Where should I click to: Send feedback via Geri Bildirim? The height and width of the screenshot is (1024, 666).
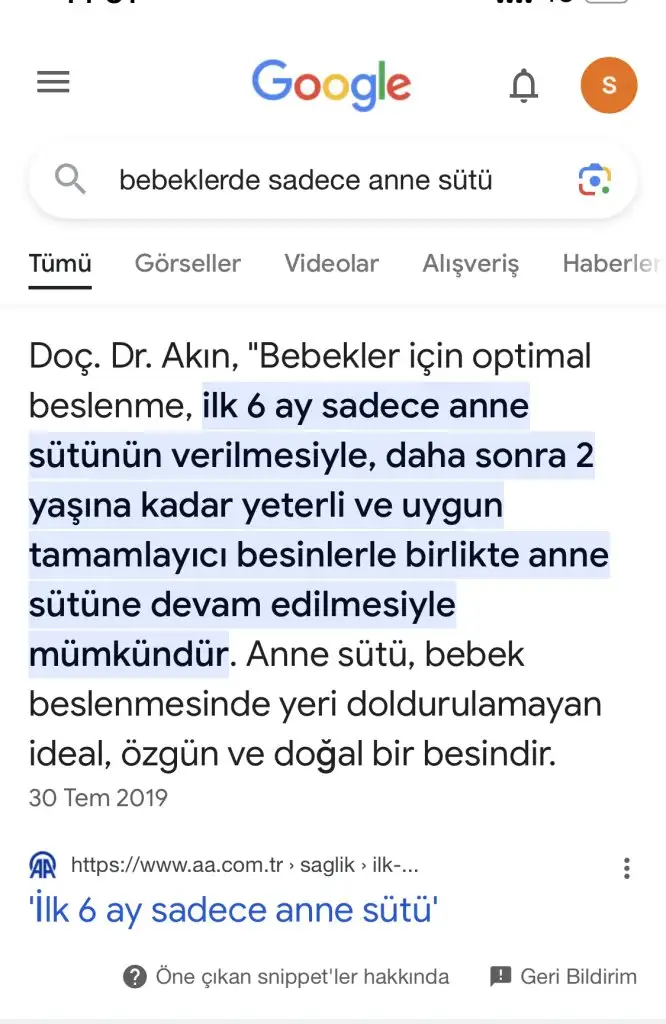563,976
